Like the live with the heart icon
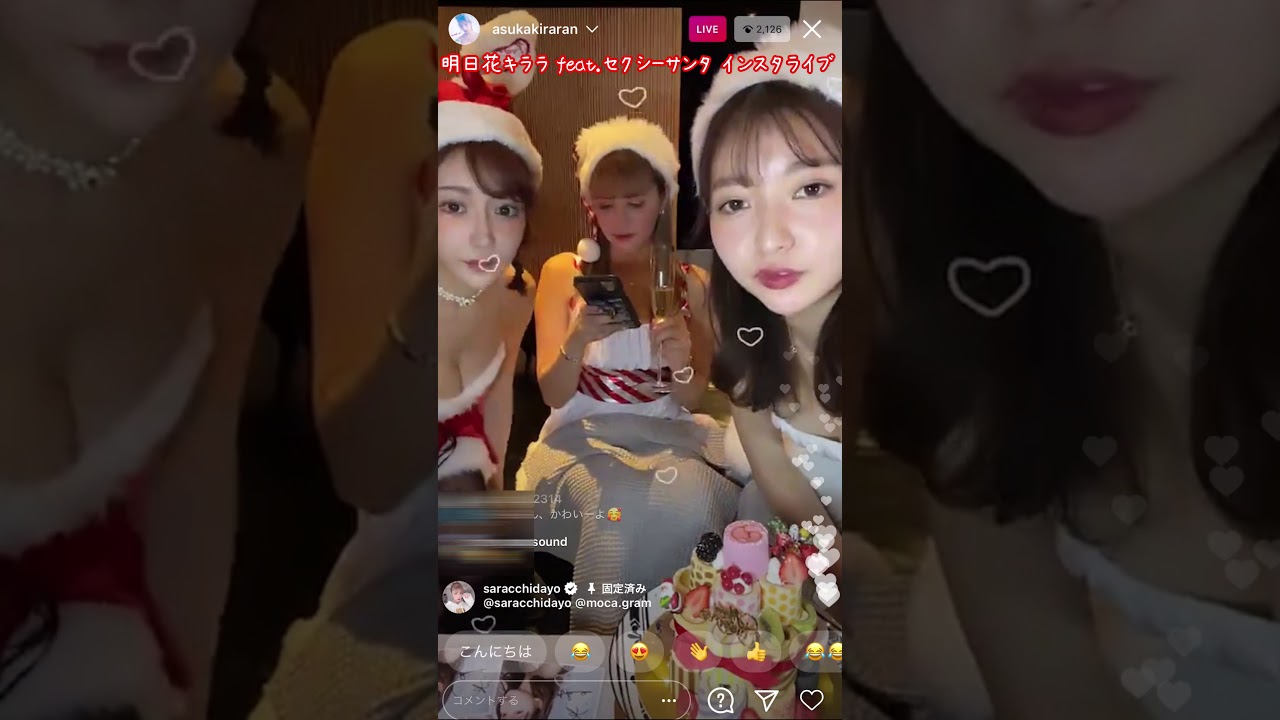The width and height of the screenshot is (1280, 720). point(812,700)
